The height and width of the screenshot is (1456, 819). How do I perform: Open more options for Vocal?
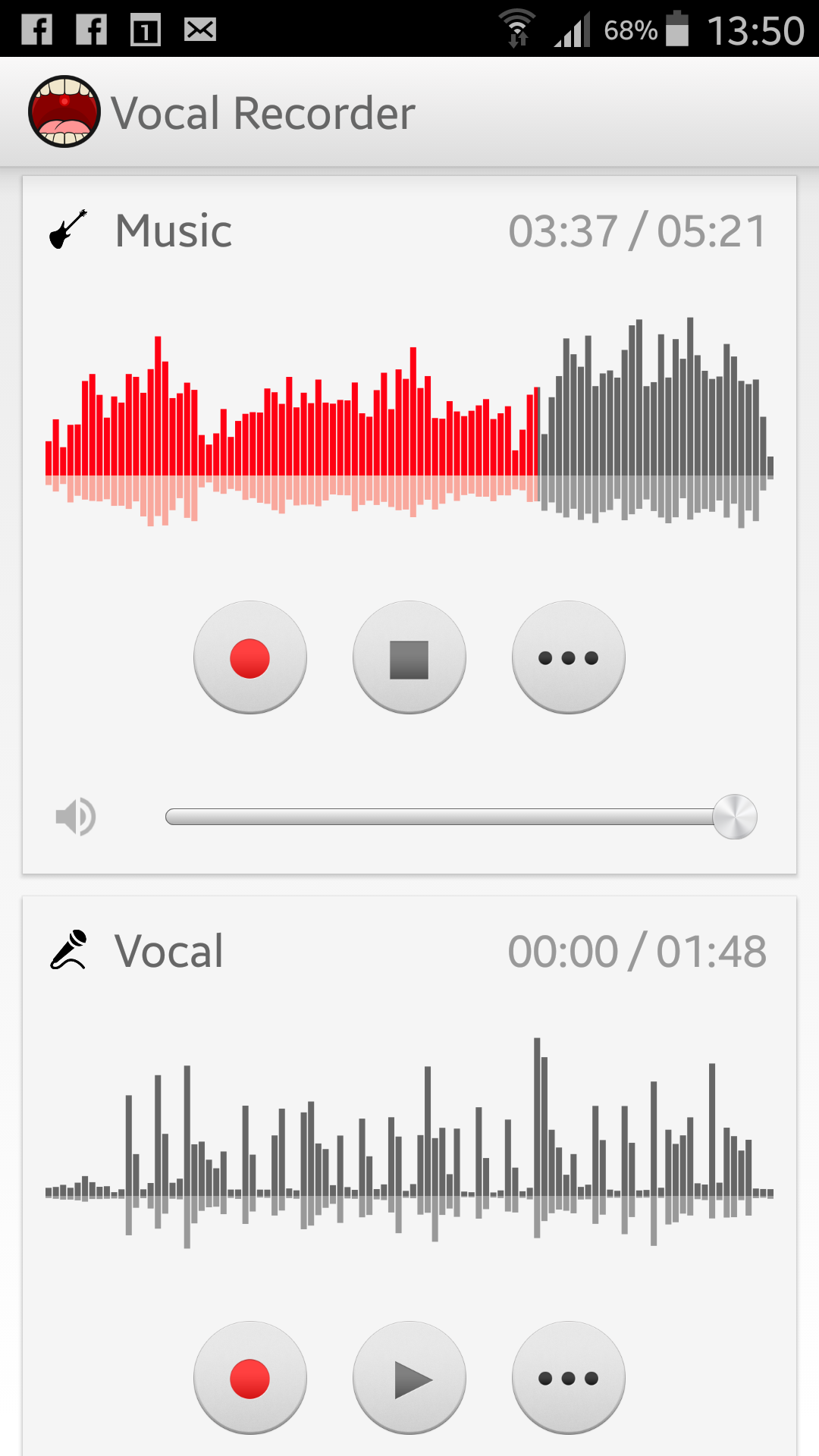[569, 1378]
